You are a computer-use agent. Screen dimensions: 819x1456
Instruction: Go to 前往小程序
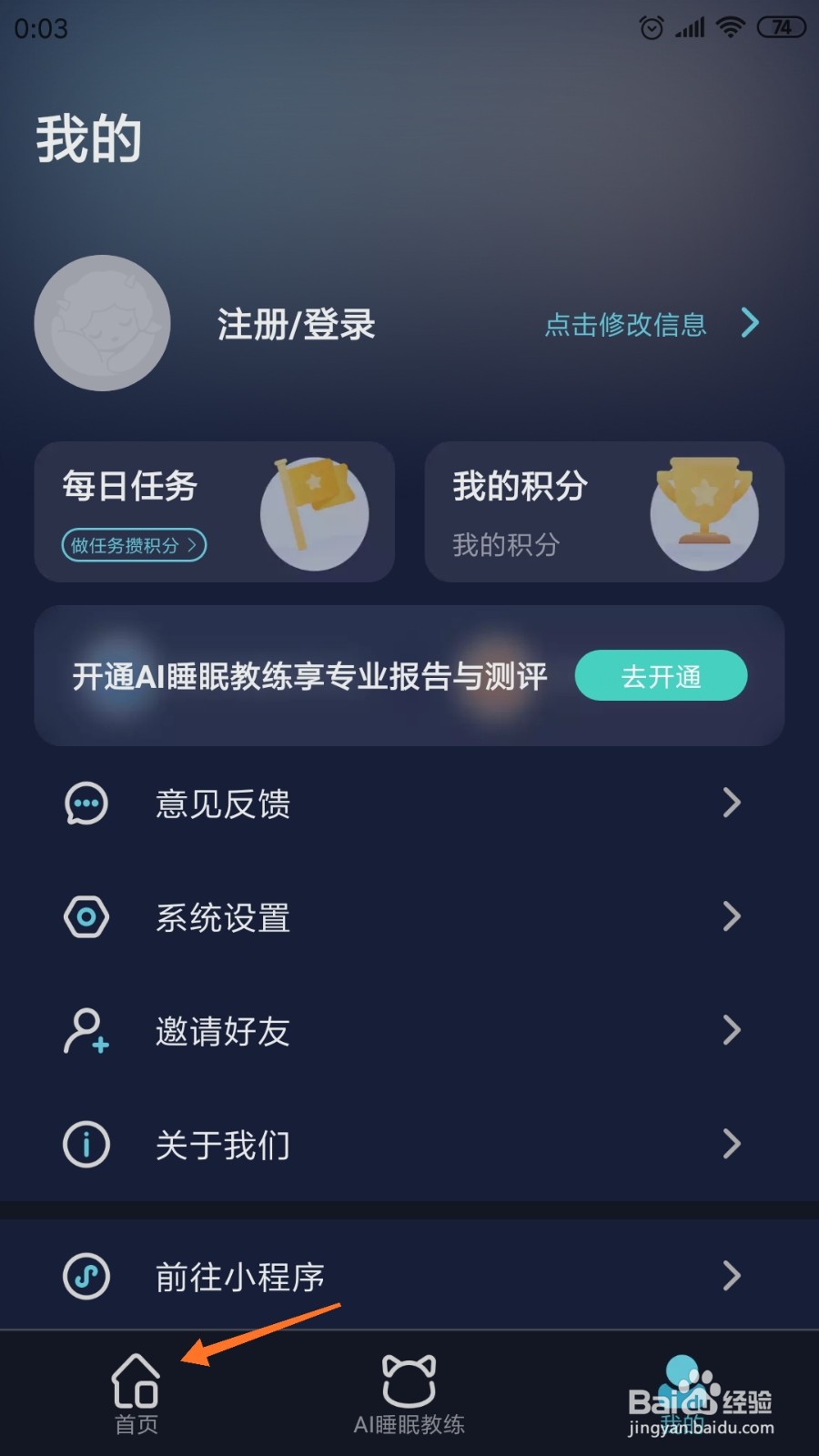[409, 1276]
